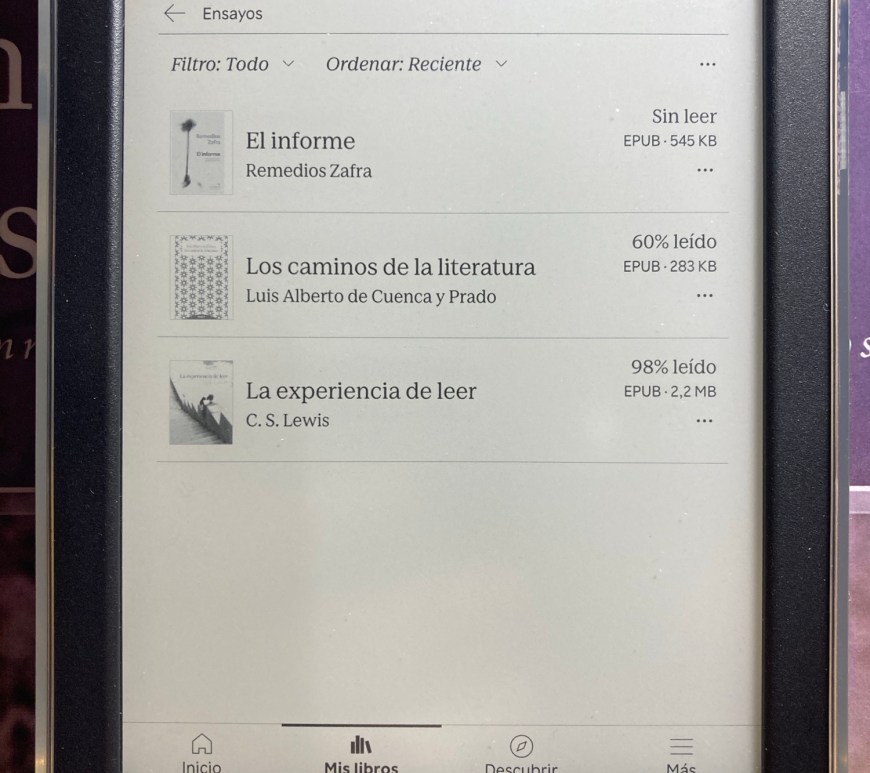Switch to the Inicio tab
870x773 pixels.
click(x=202, y=753)
